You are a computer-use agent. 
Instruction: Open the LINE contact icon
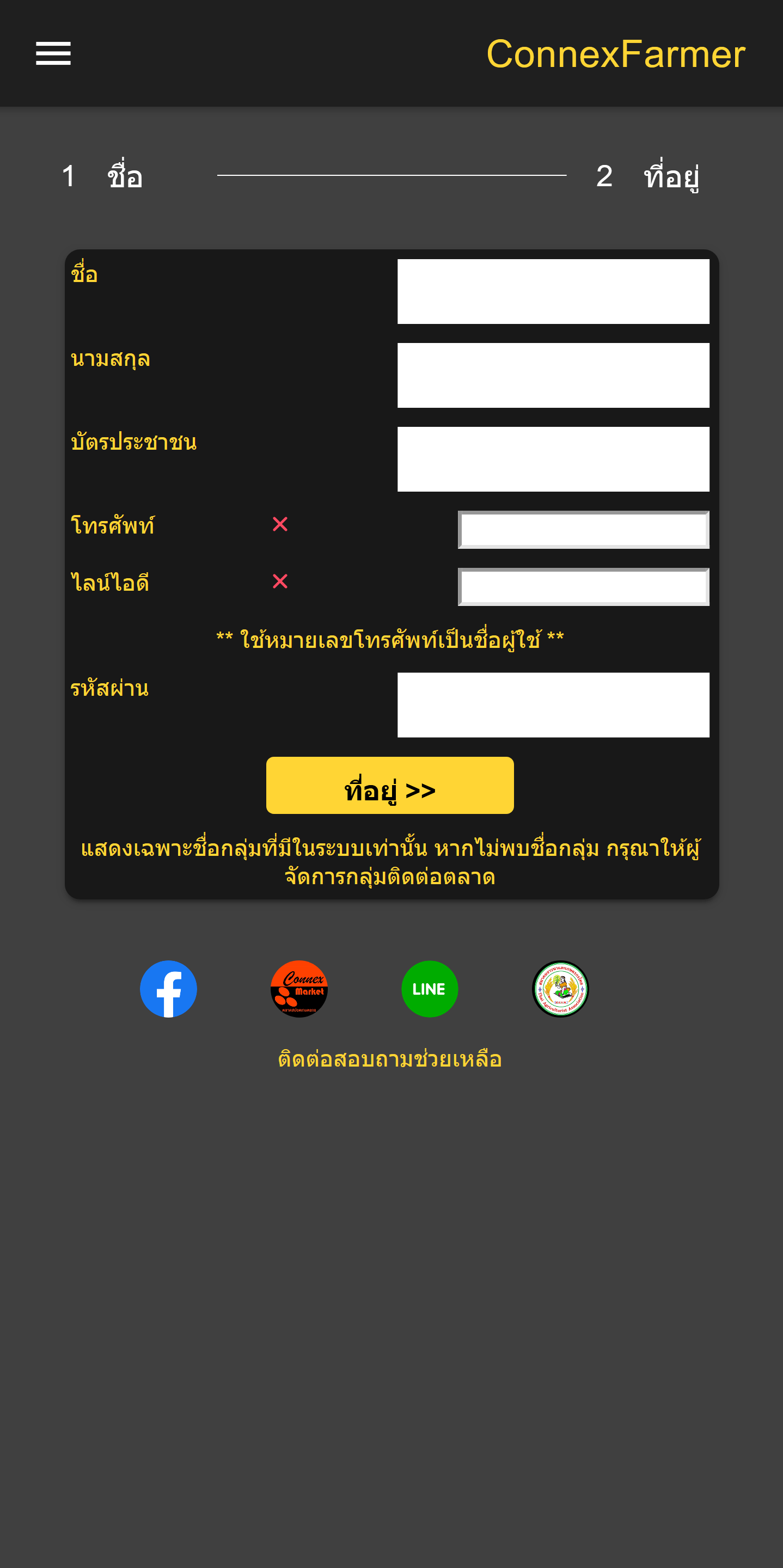(x=429, y=989)
